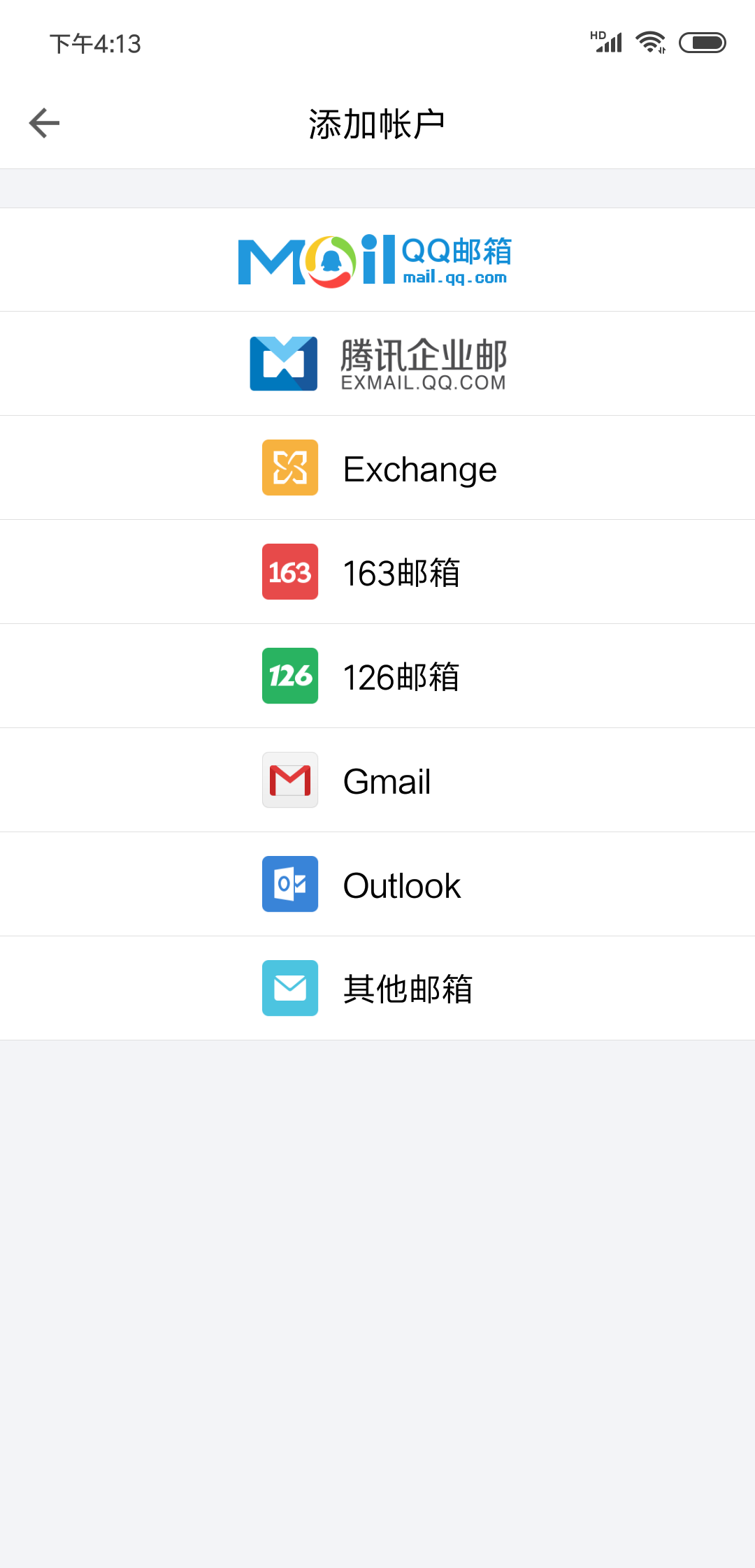Choose the Gmail envelope icon
Viewport: 755px width, 1568px height.
click(x=289, y=780)
